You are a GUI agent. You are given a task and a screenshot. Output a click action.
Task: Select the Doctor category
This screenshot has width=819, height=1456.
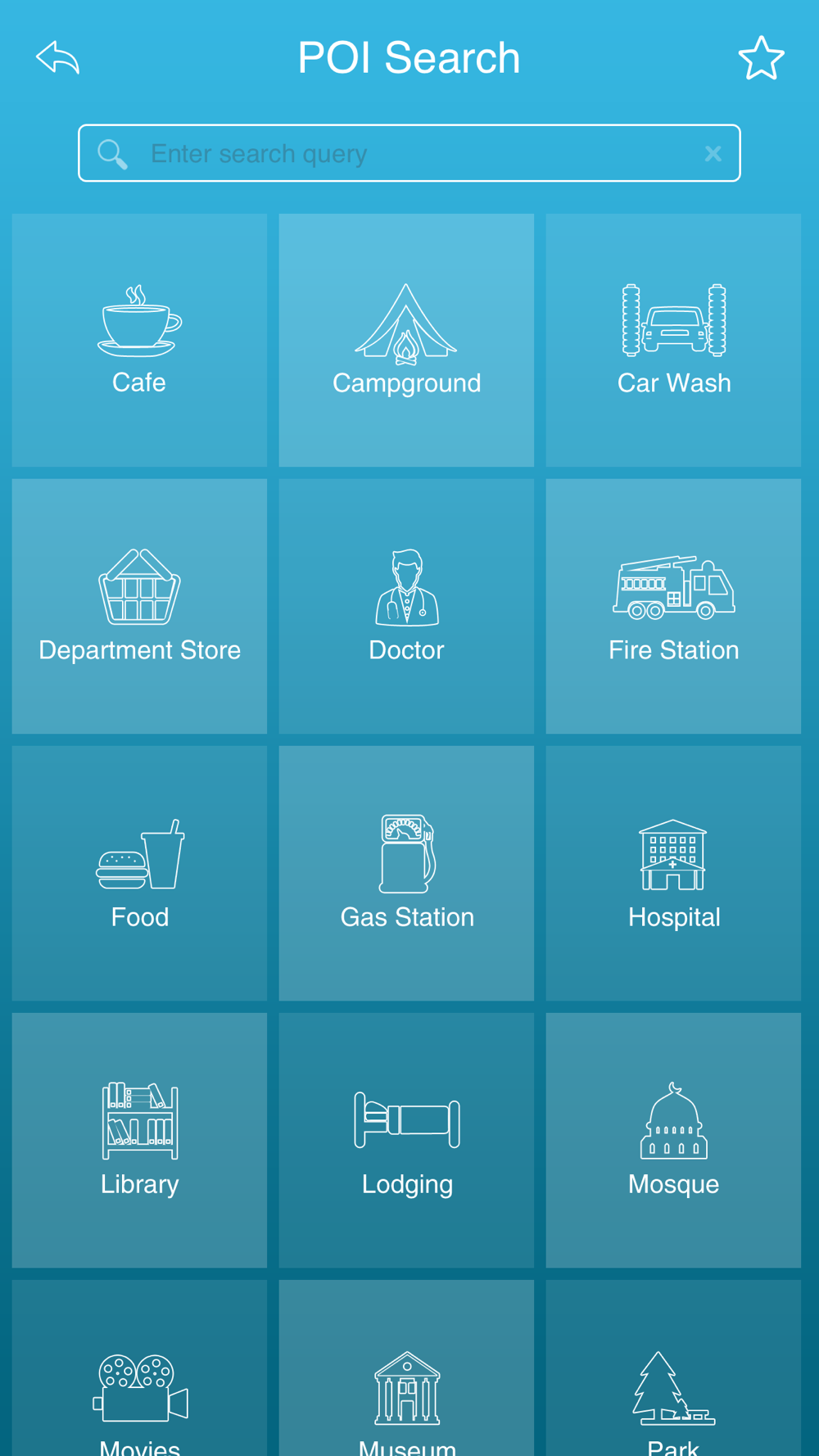coord(406,606)
